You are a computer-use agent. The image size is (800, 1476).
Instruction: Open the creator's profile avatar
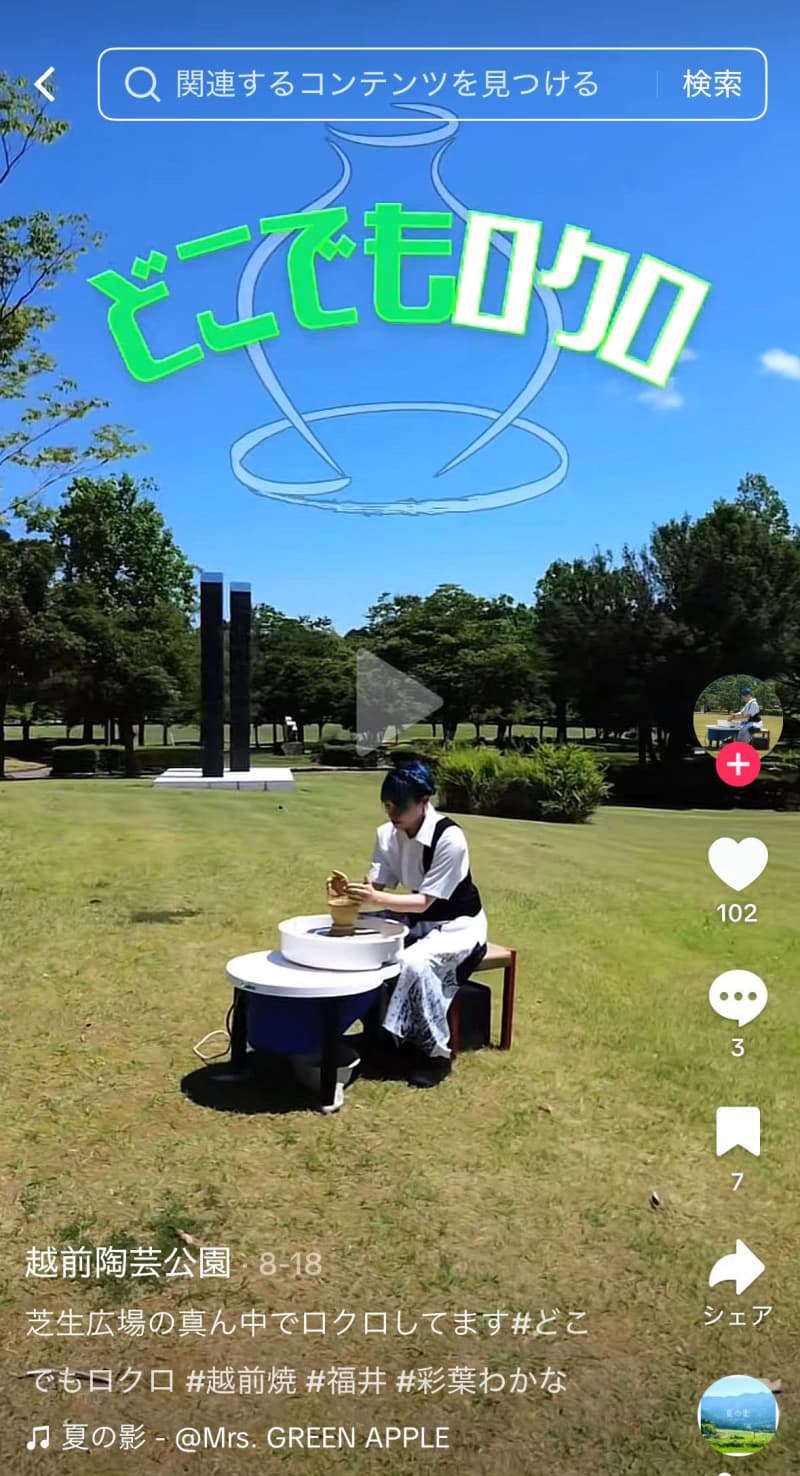click(737, 714)
